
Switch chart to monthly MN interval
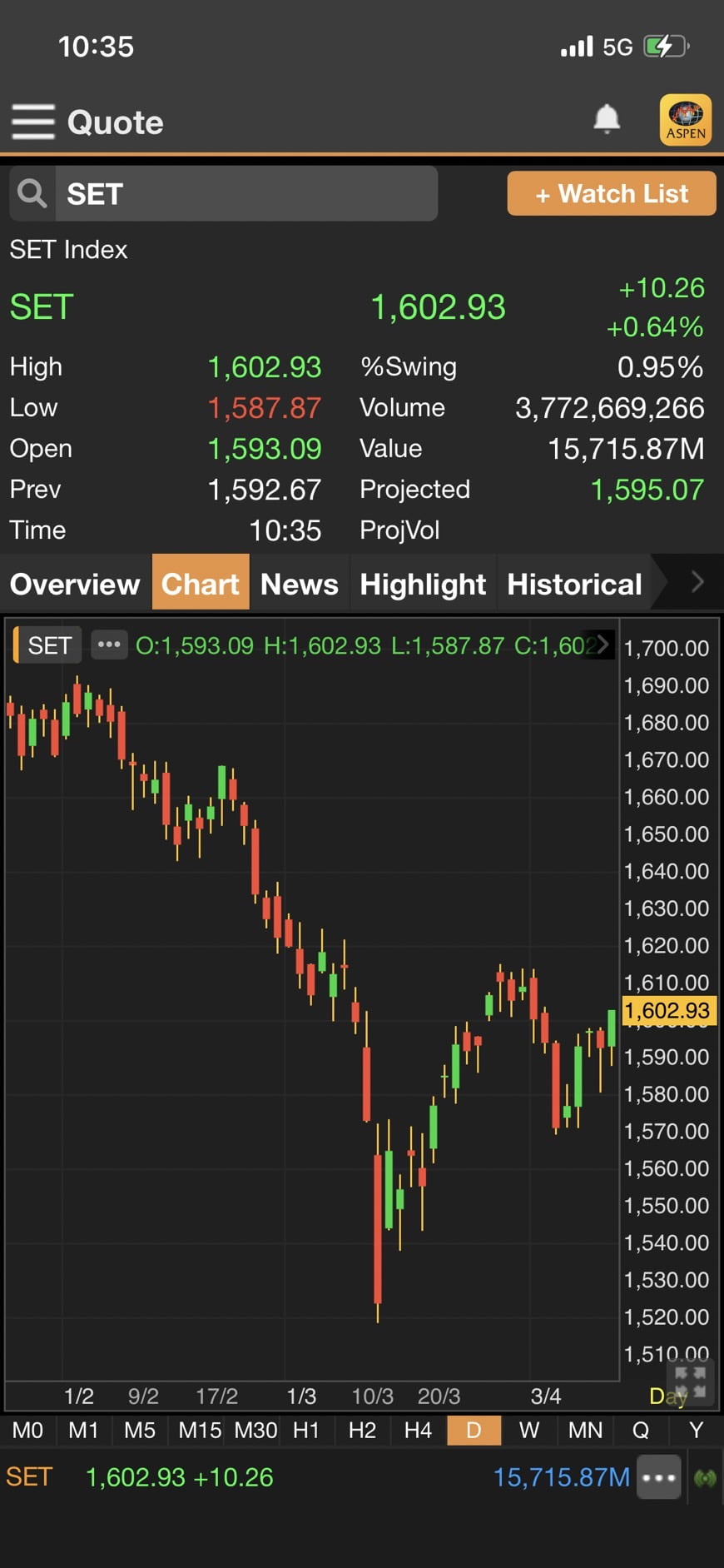[x=585, y=1431]
